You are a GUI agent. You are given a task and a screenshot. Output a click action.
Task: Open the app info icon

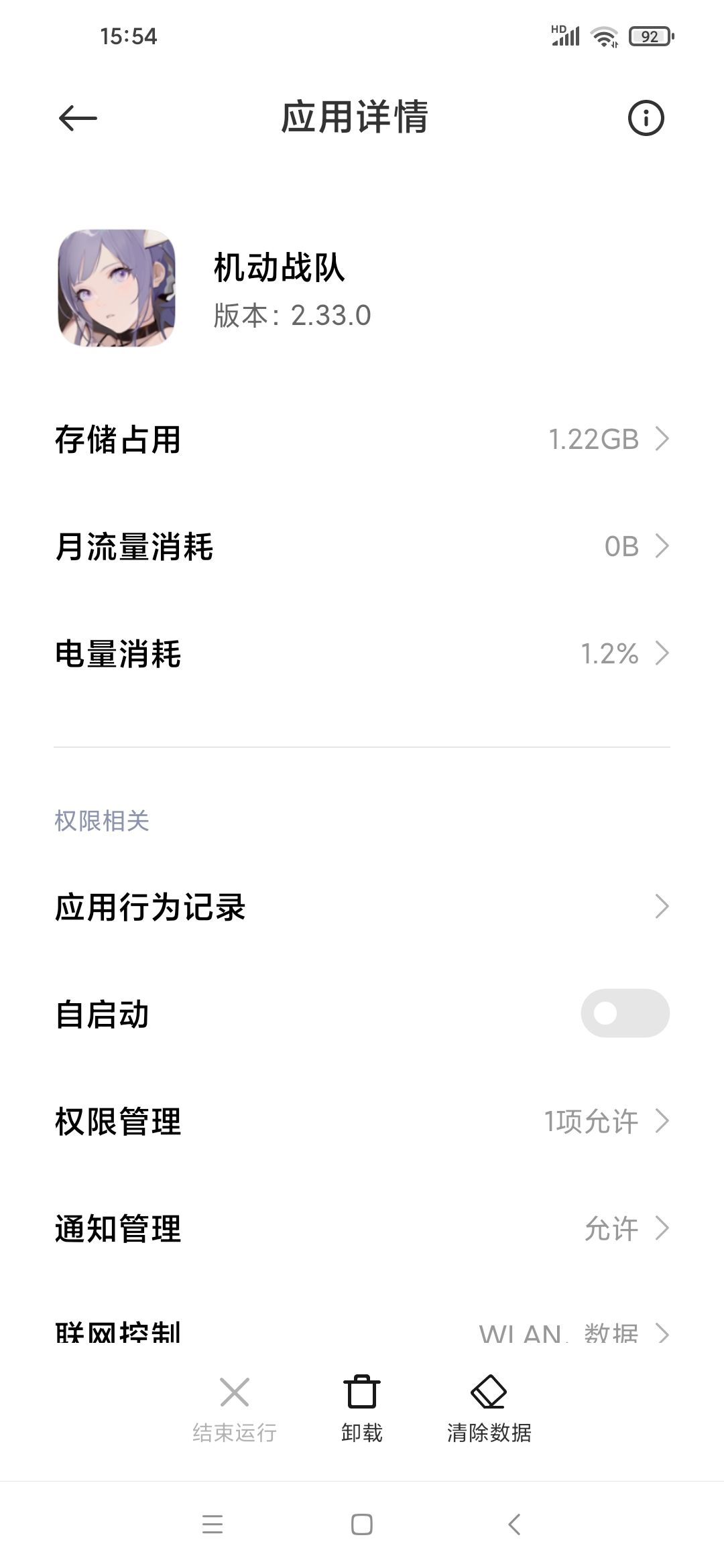(646, 119)
